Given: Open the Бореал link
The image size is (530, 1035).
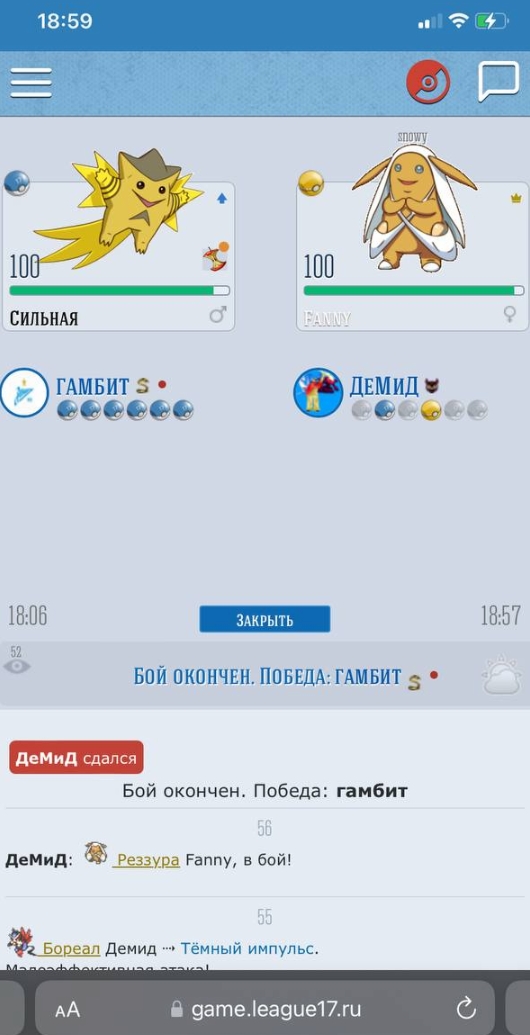Looking at the screenshot, I should [x=69, y=949].
